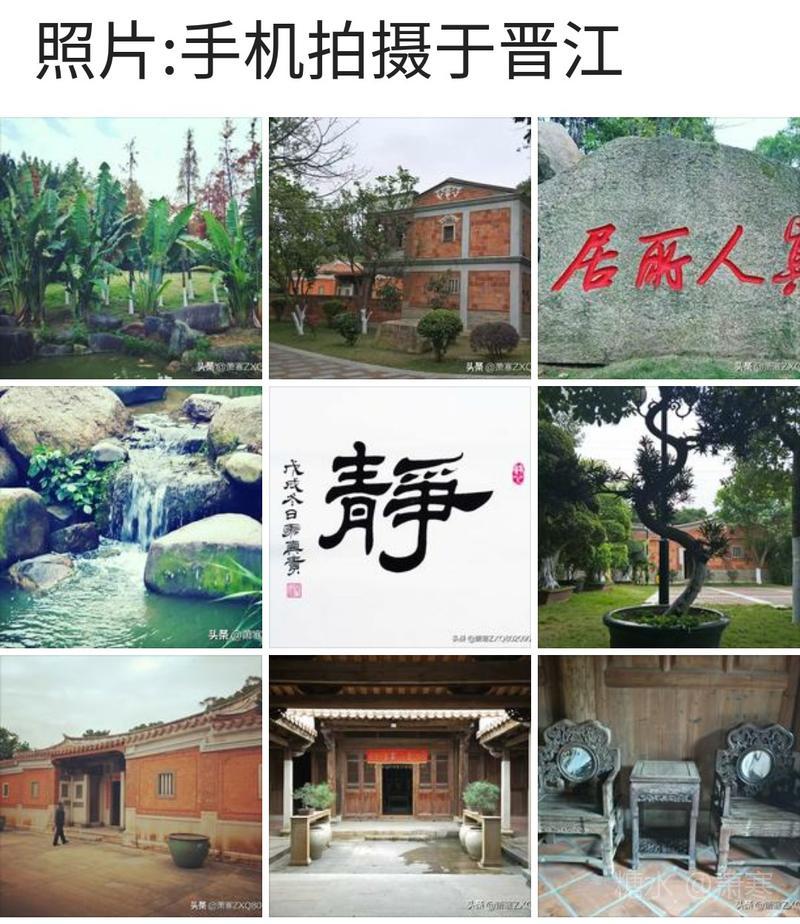Viewport: 800px width, 924px height.
Task: Open the traditional red brick house exterior photo
Action: tap(131, 786)
